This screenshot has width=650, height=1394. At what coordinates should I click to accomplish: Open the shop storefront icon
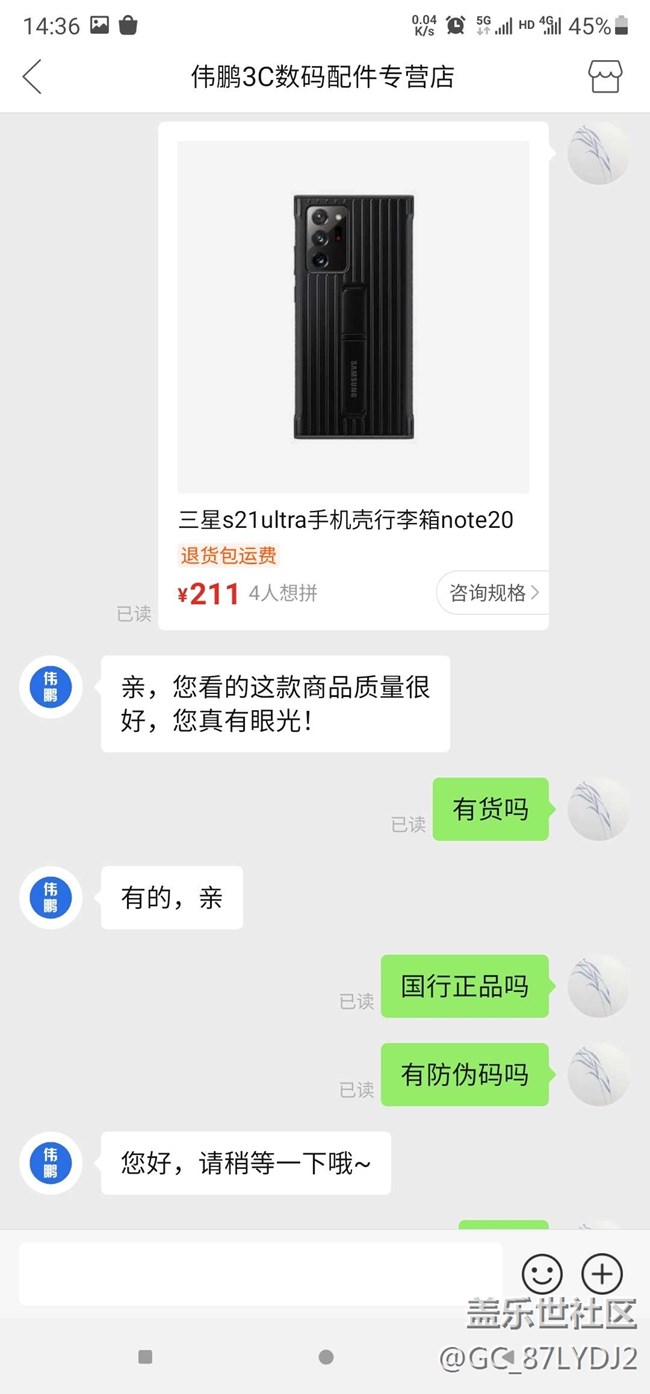click(x=605, y=76)
